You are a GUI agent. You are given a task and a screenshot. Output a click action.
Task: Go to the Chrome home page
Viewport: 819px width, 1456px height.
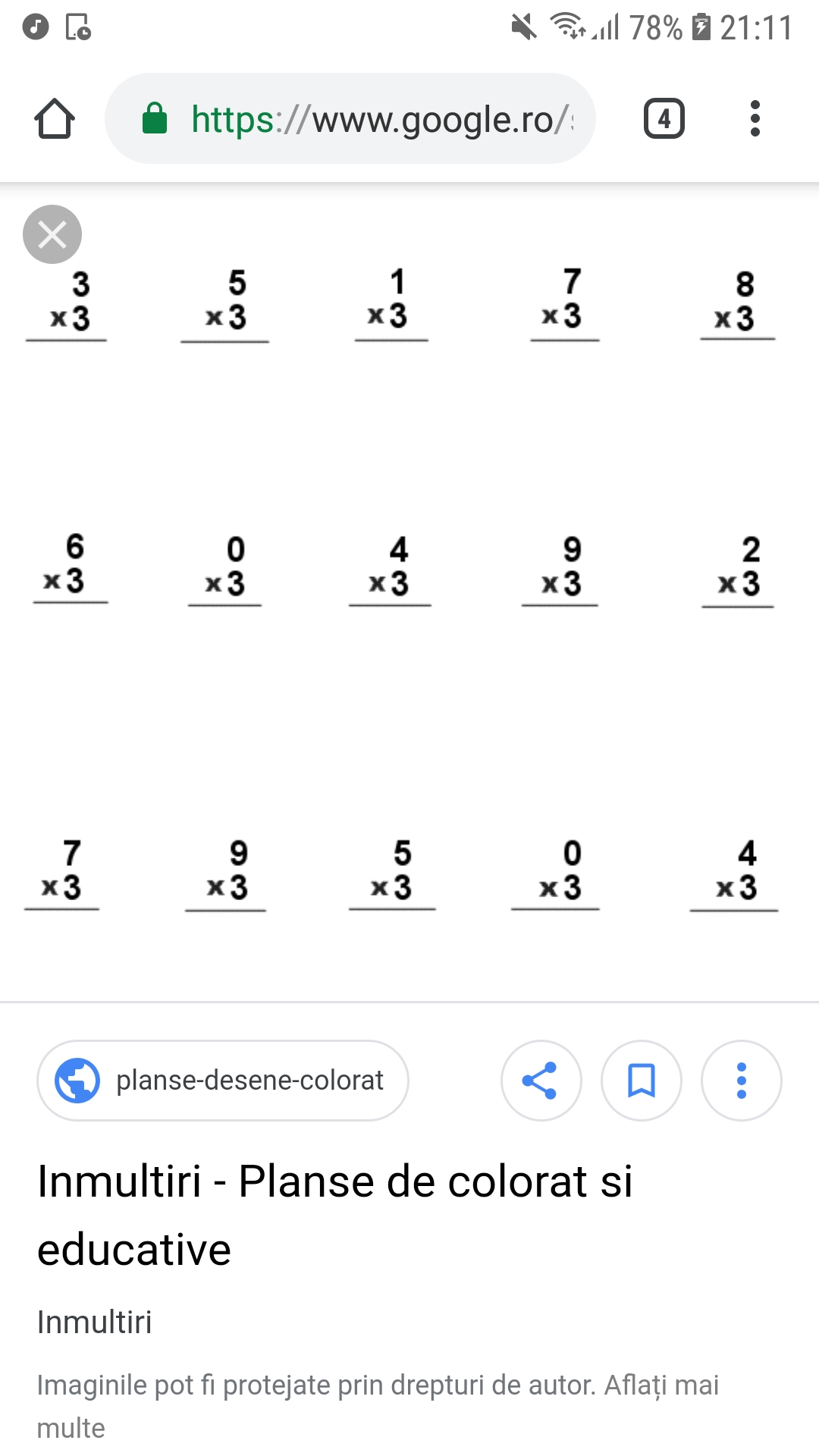point(55,119)
